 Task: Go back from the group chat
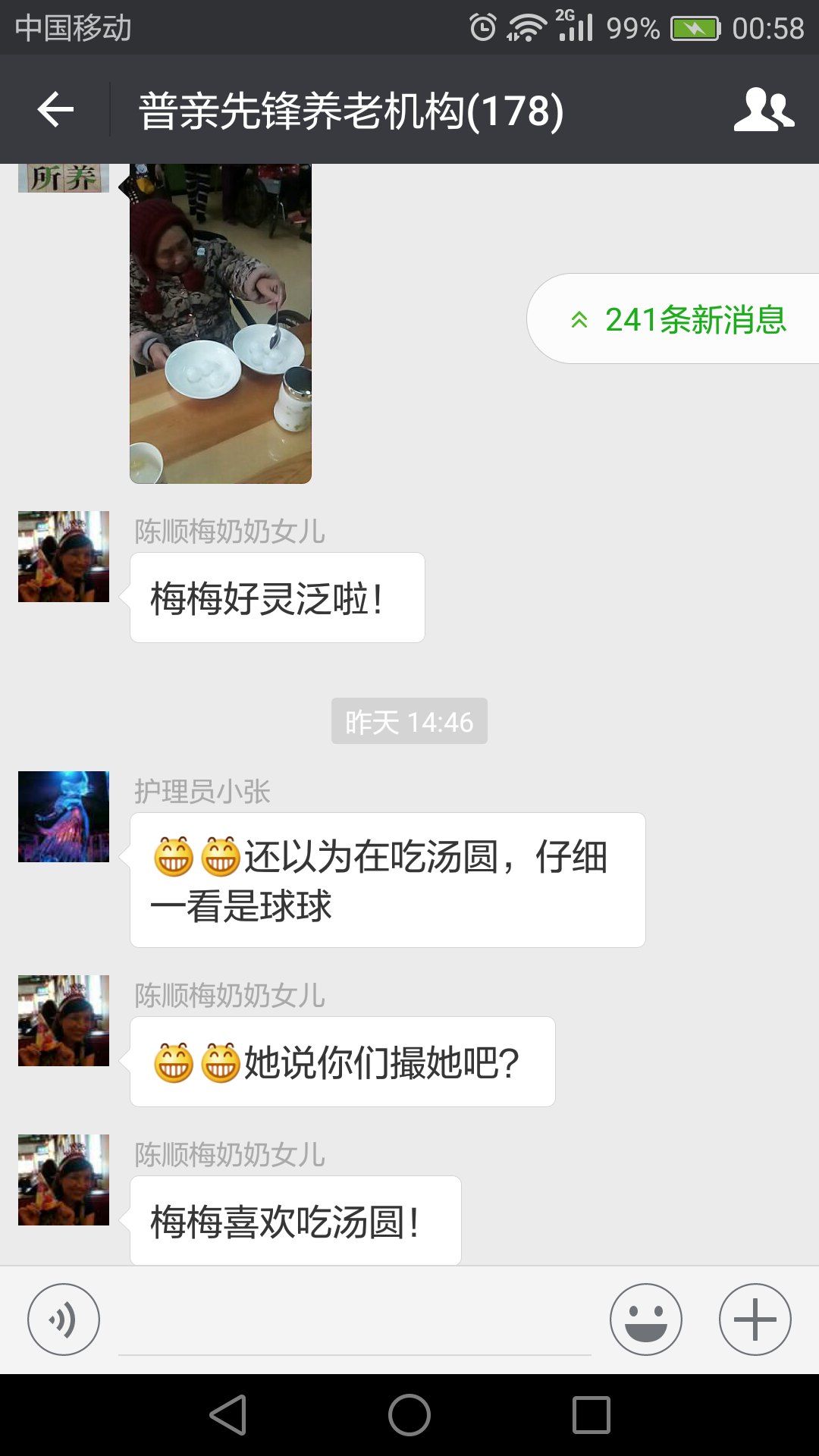coord(55,110)
